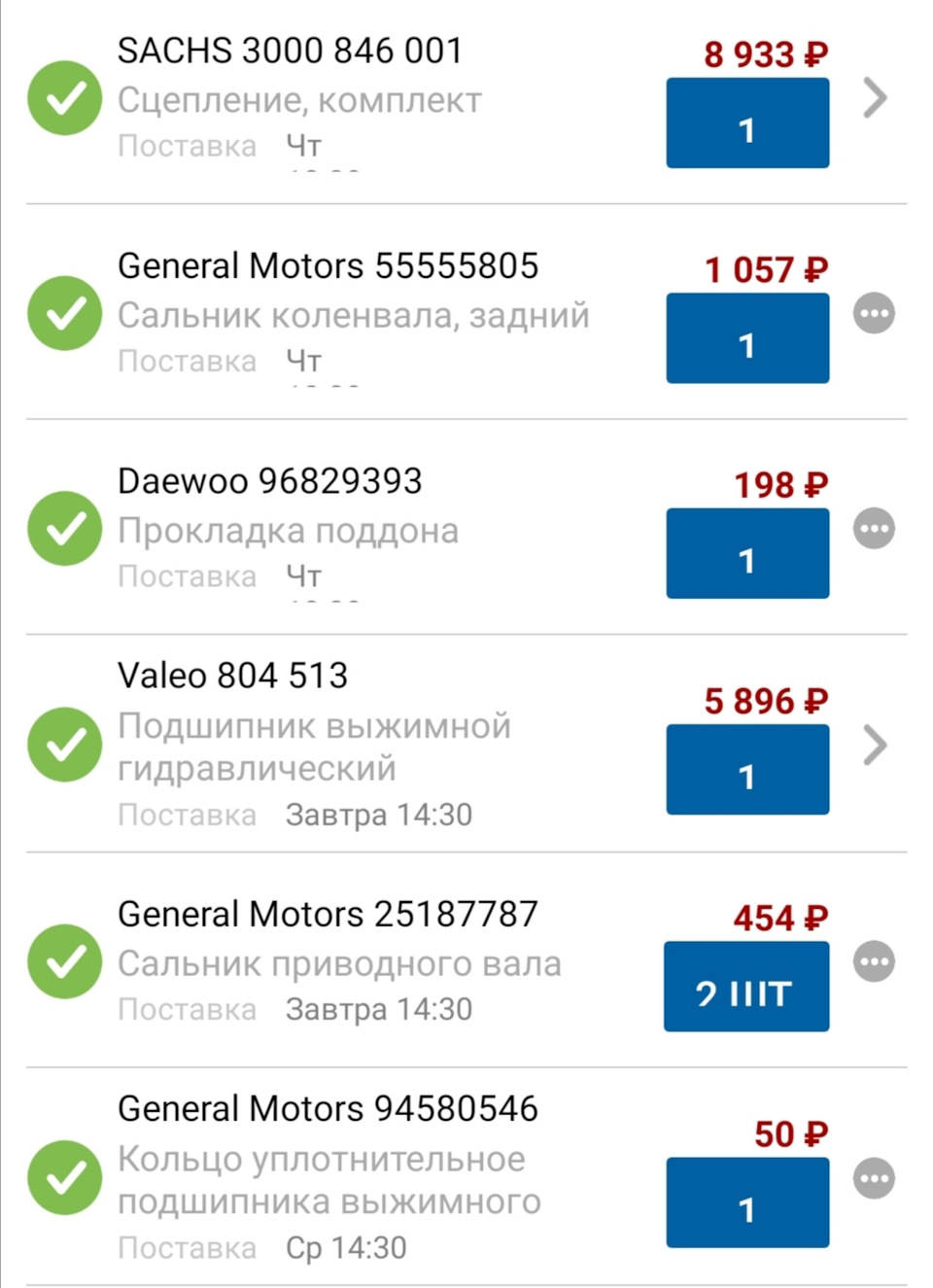The width and height of the screenshot is (933, 1288).
Task: Deselect the General Motors 55555805 item
Action: coord(63,312)
